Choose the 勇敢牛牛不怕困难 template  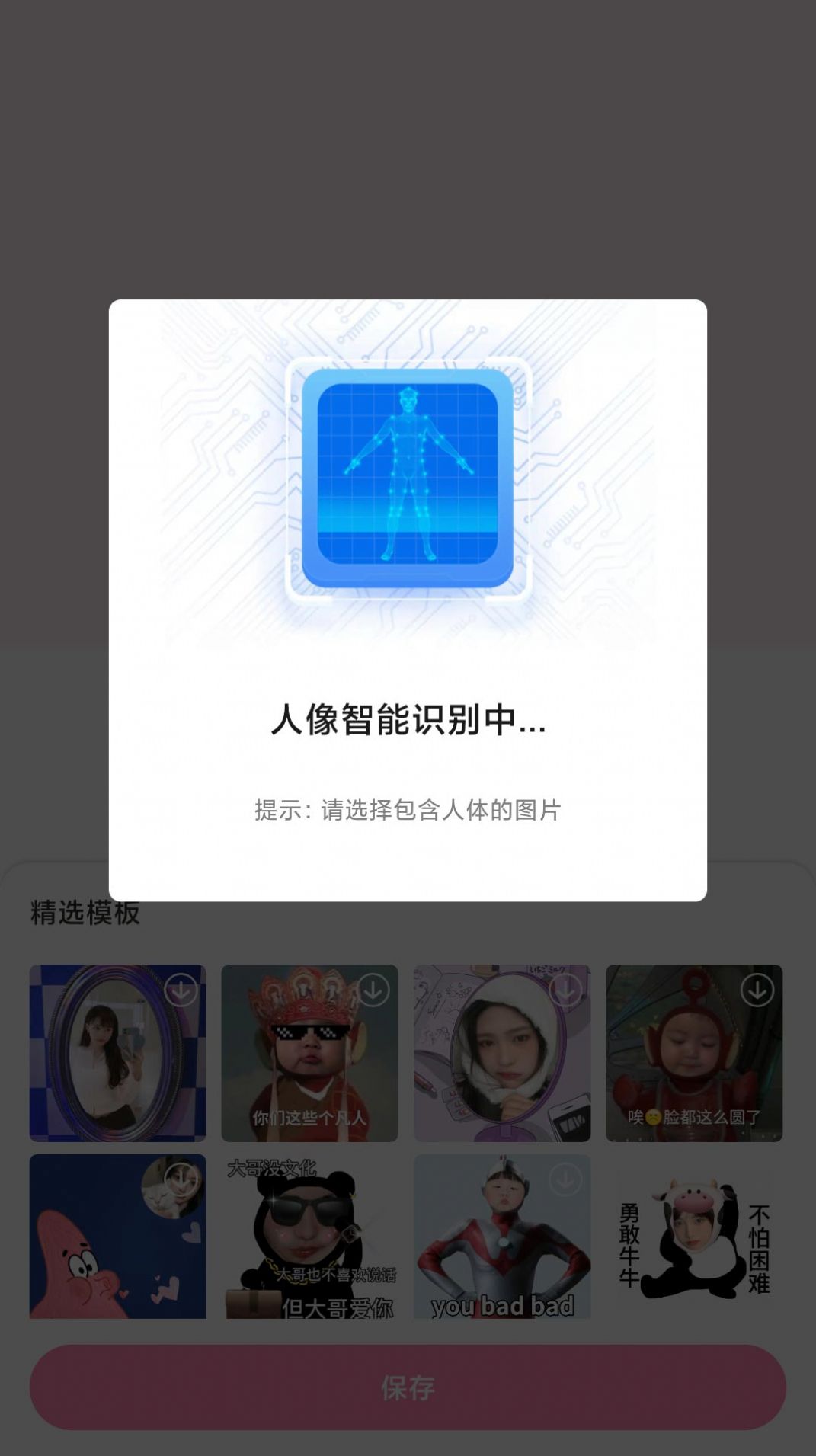pos(694,1236)
